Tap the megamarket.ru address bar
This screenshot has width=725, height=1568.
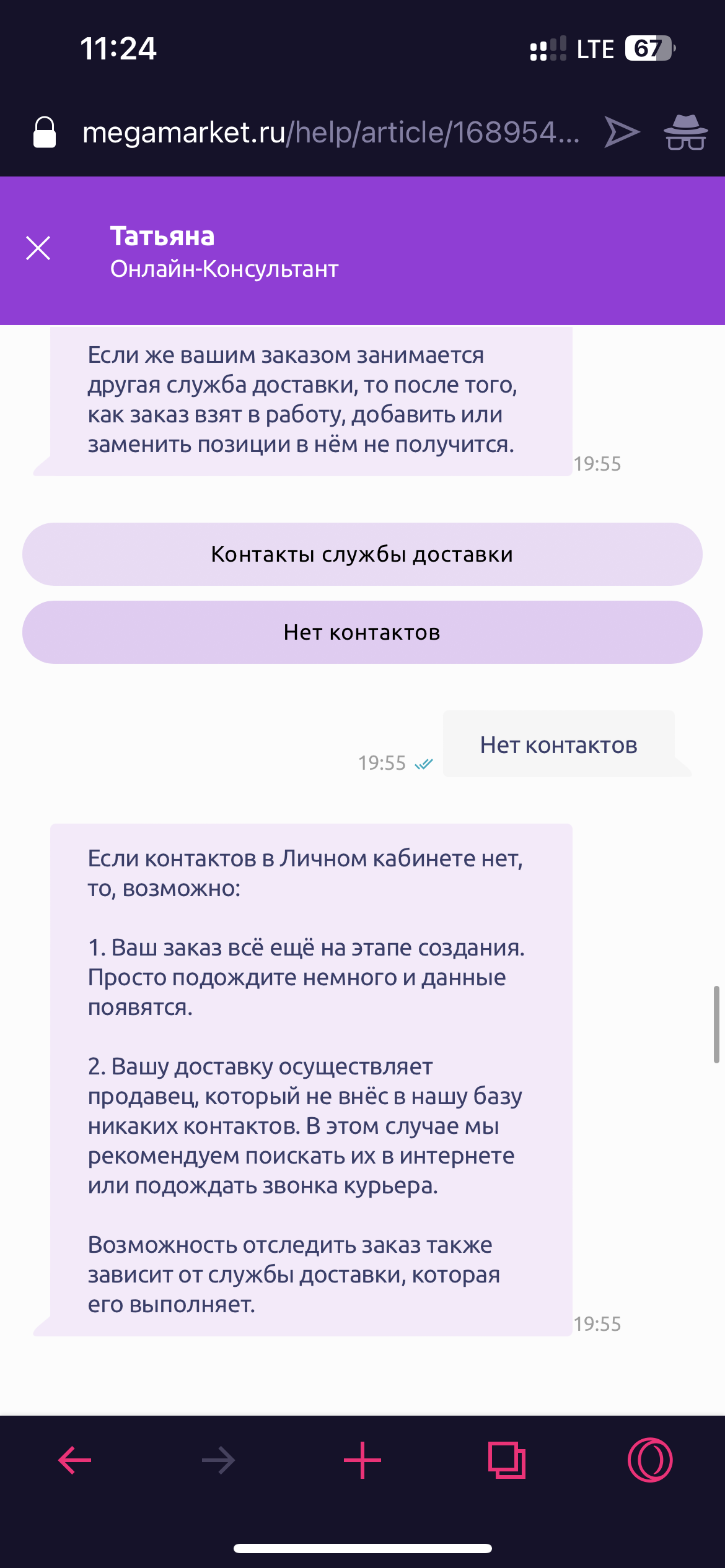coord(331,132)
